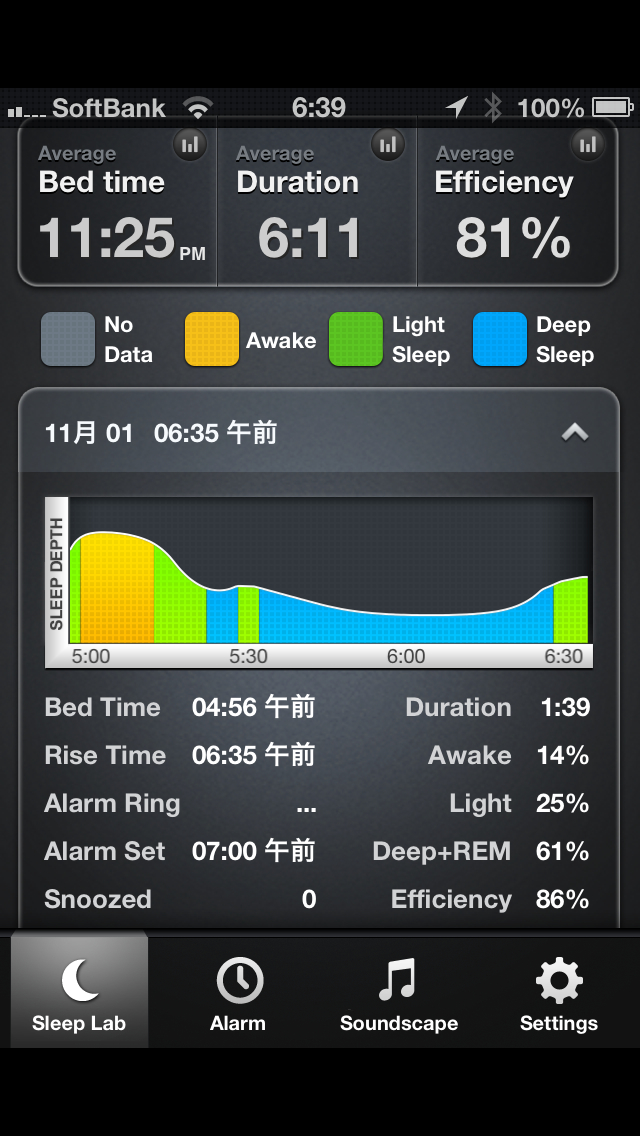The height and width of the screenshot is (1136, 640).
Task: Switch to the Alarm tab
Action: (x=238, y=993)
